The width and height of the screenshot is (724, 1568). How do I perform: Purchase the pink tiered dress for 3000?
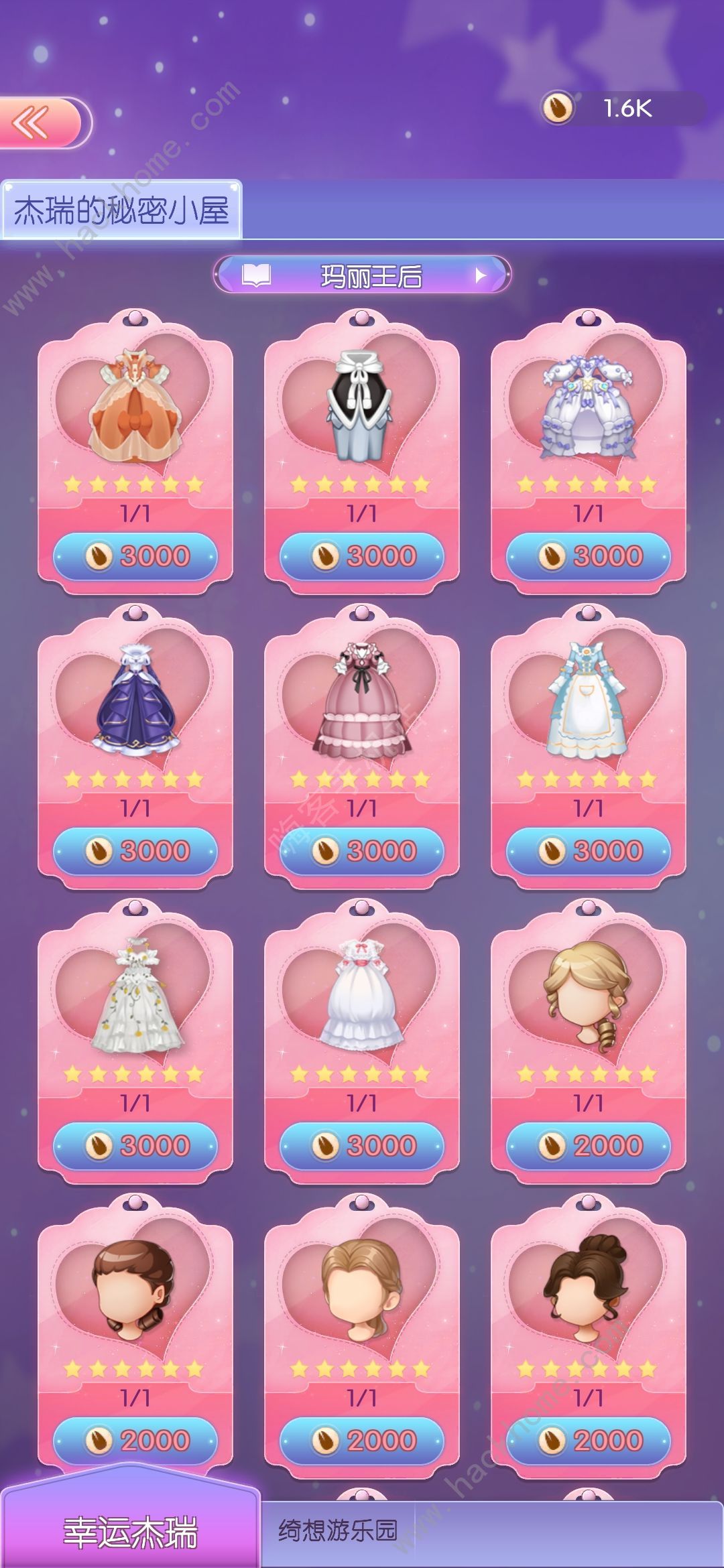(362, 851)
